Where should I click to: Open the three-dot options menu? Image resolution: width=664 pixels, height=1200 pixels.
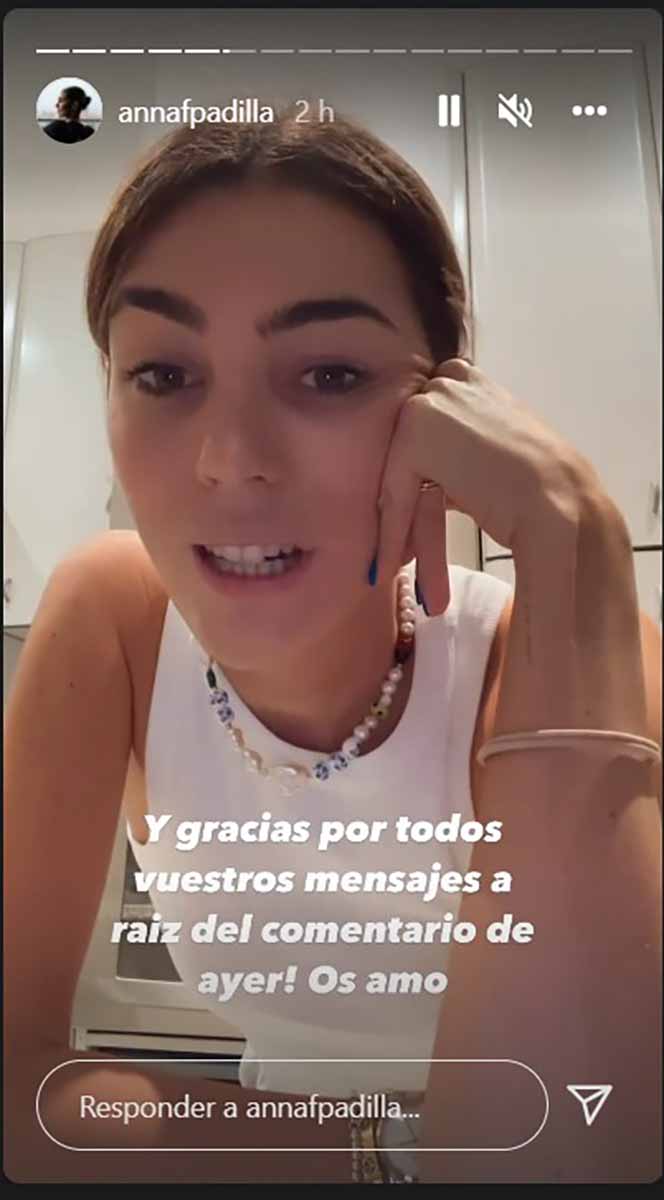pyautogui.click(x=589, y=111)
